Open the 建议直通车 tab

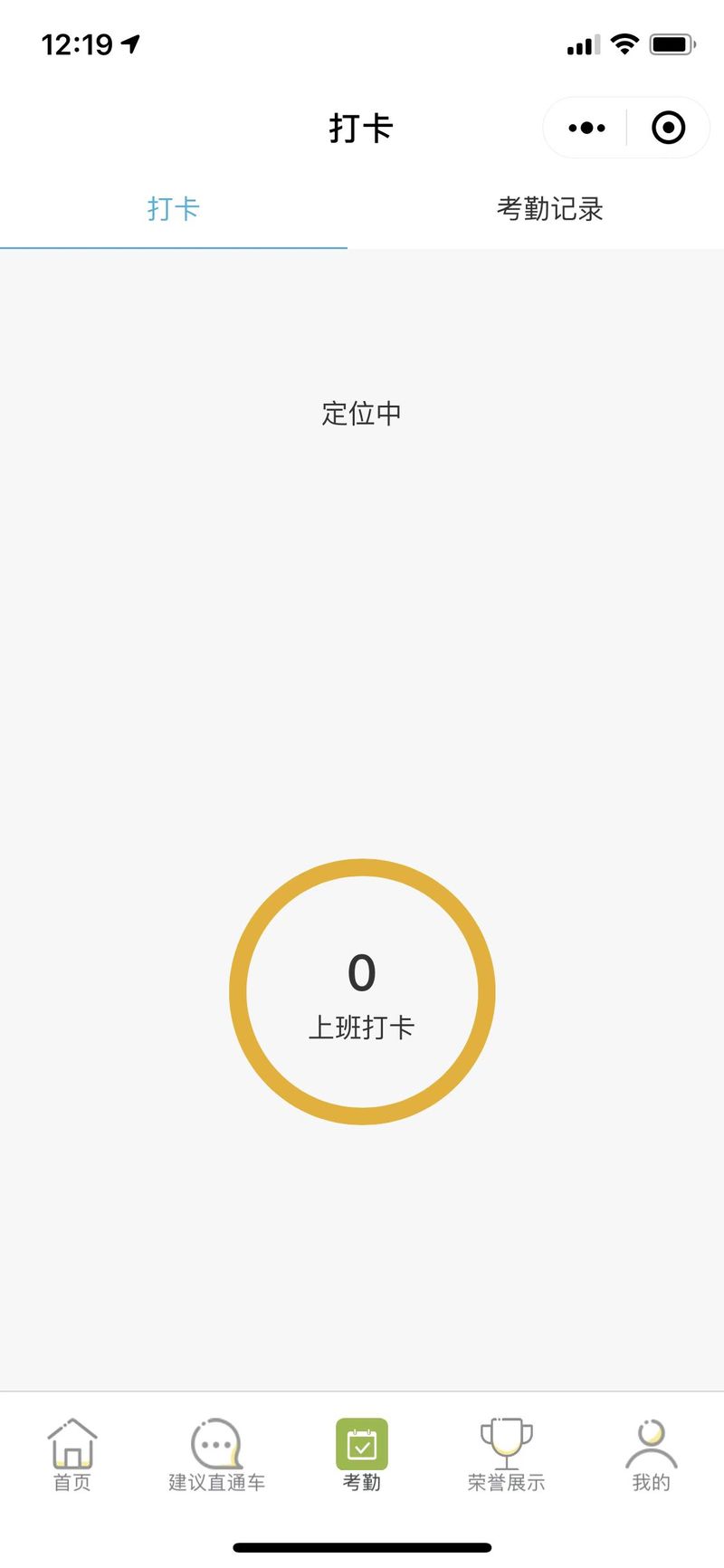click(x=217, y=1455)
